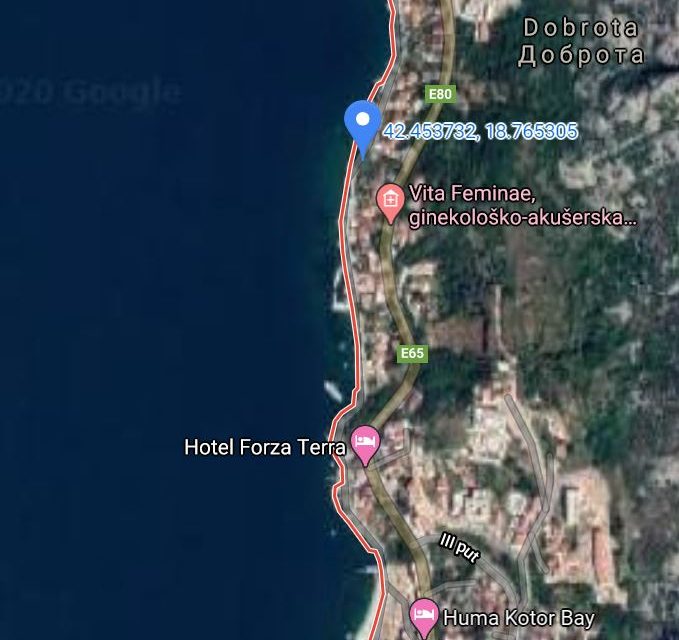Open the Huma Kotor Bay hotel pin
Image resolution: width=679 pixels, height=640 pixels.
coord(424,614)
